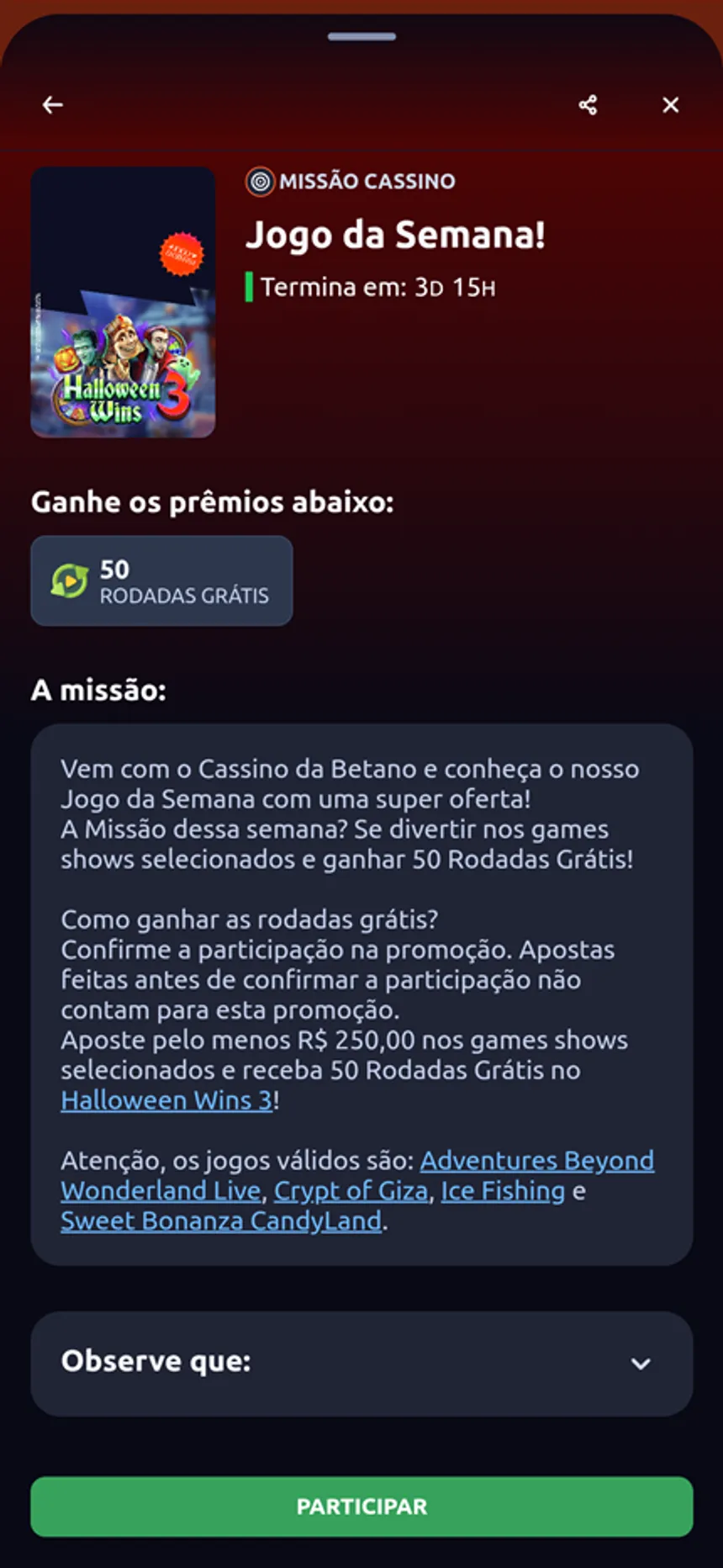Go back using the arrow icon

point(53,105)
